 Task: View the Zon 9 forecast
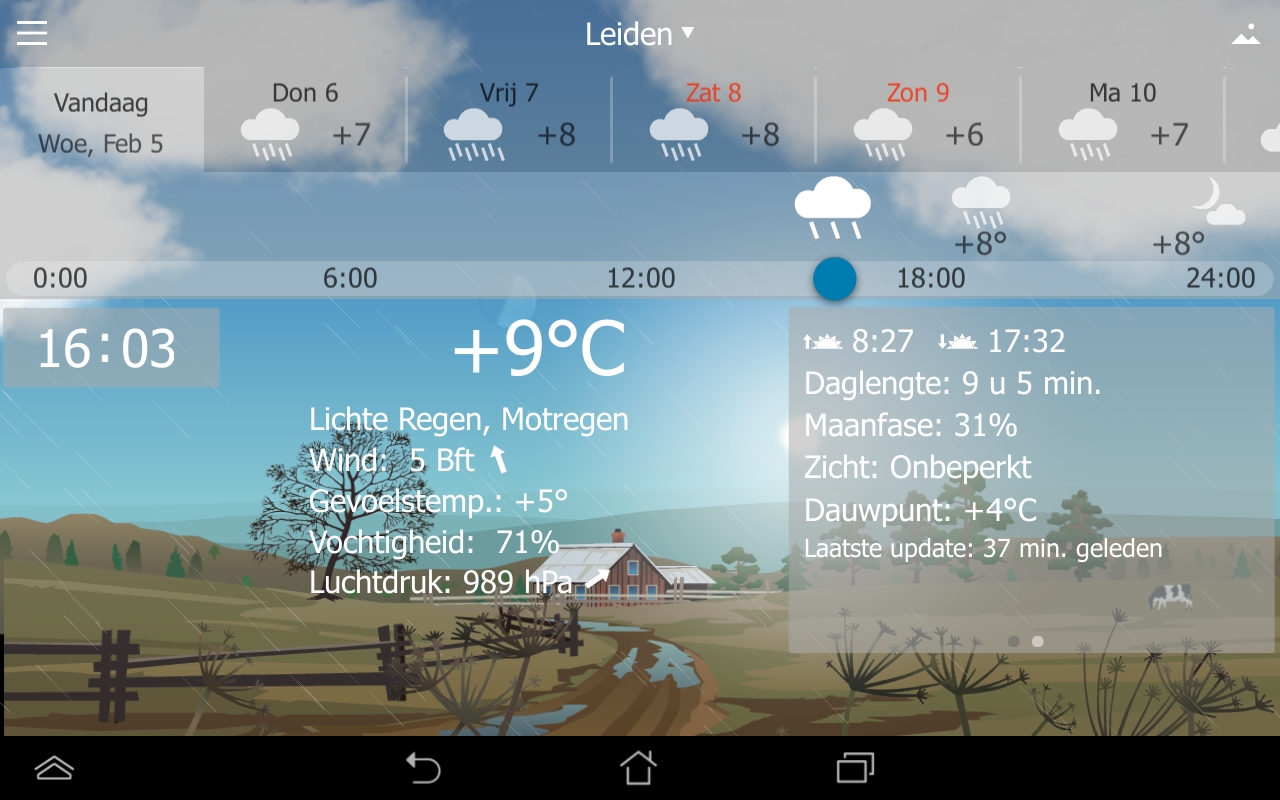pos(918,119)
